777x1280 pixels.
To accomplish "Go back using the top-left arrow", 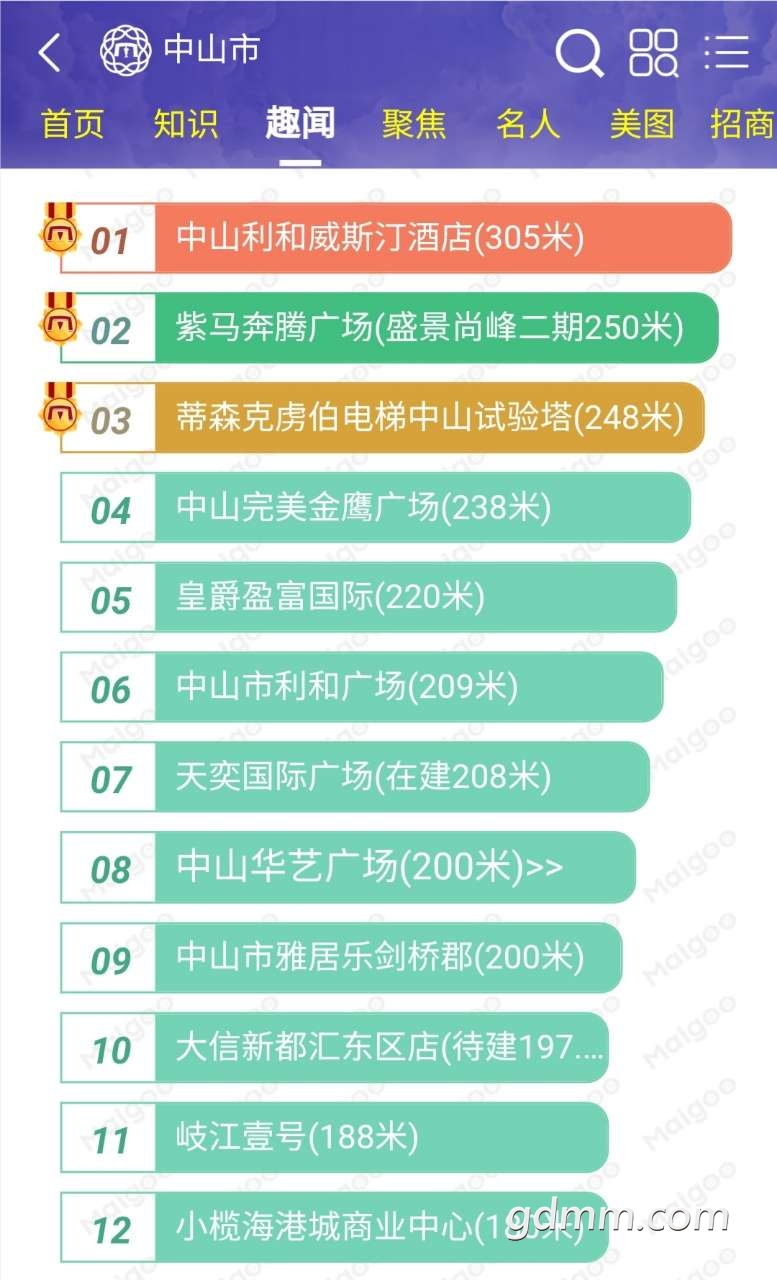I will click(x=49, y=51).
